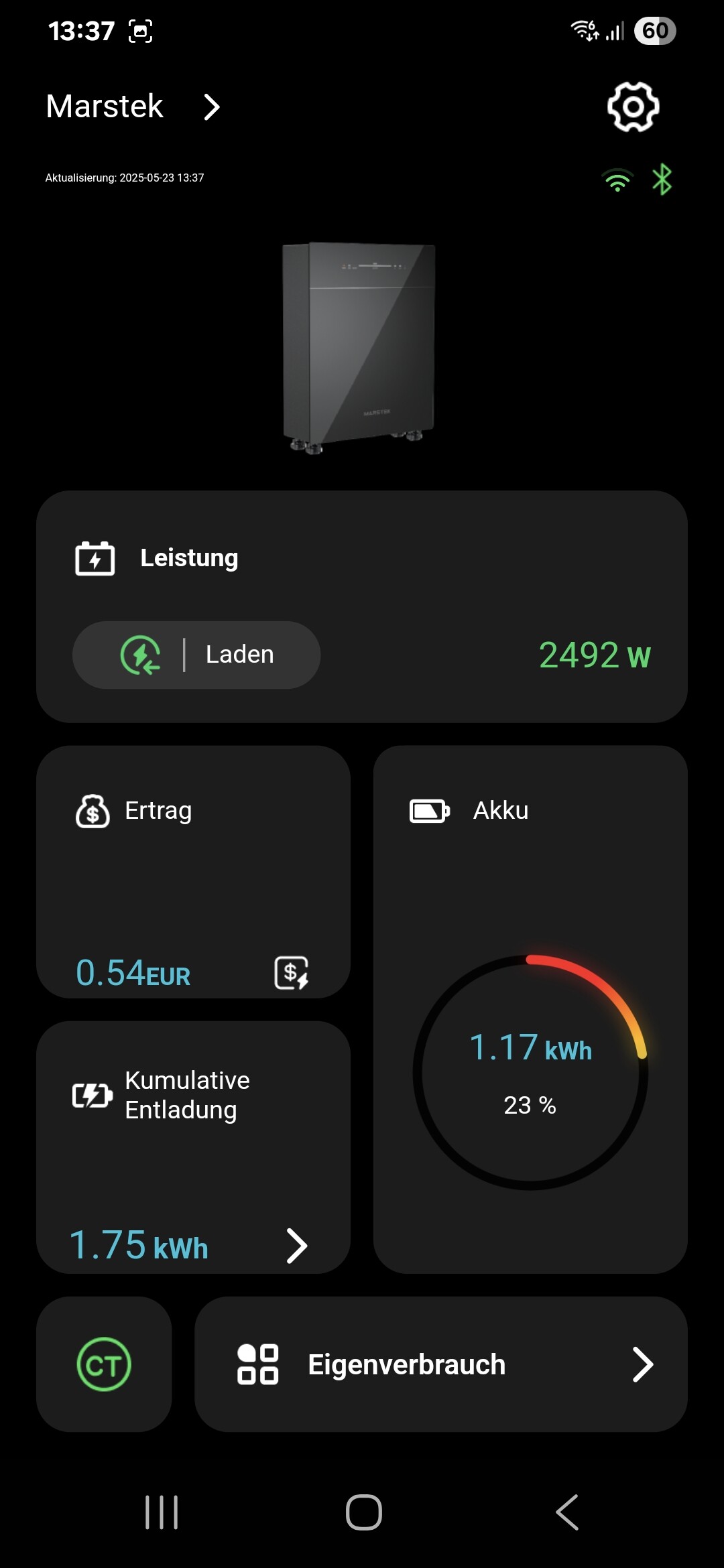The width and height of the screenshot is (724, 1568).
Task: Open the Eigenverbrauch mode settings
Action: 440,1364
